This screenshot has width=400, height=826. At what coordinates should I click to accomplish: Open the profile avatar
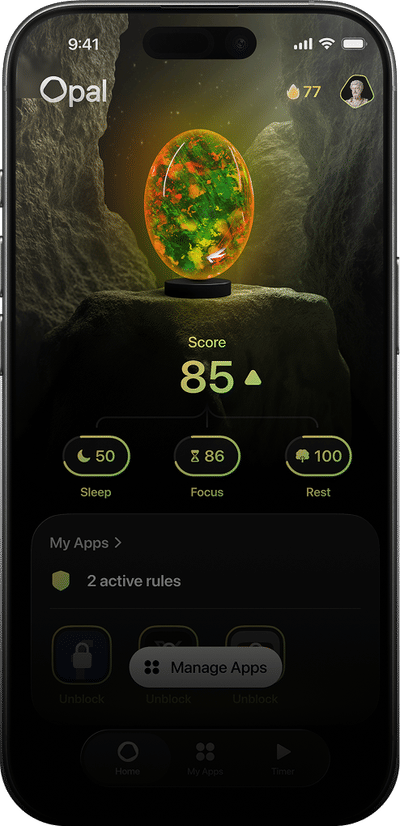point(358,92)
